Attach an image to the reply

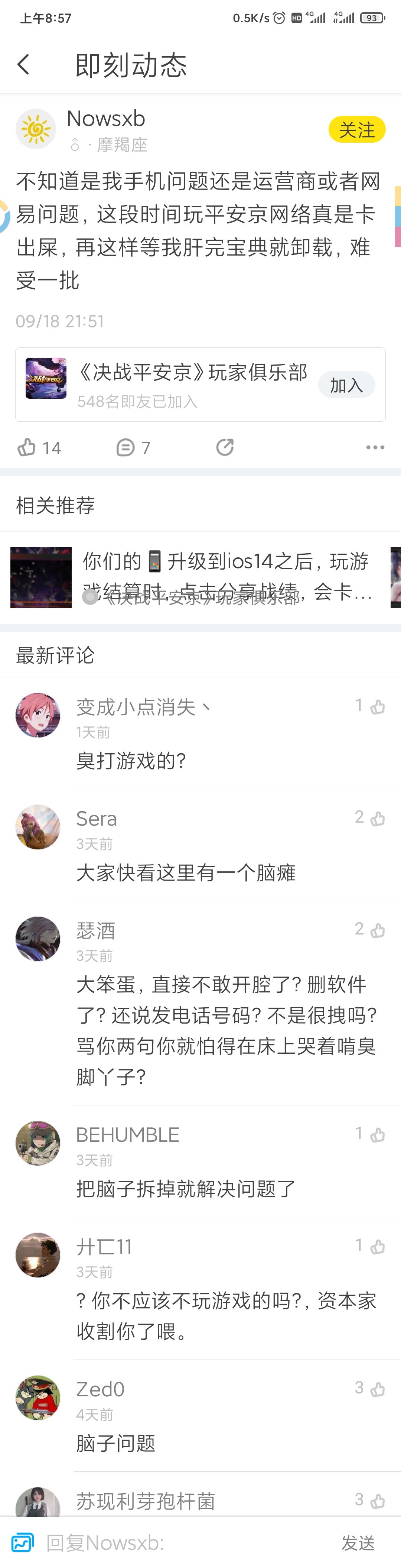click(23, 1543)
